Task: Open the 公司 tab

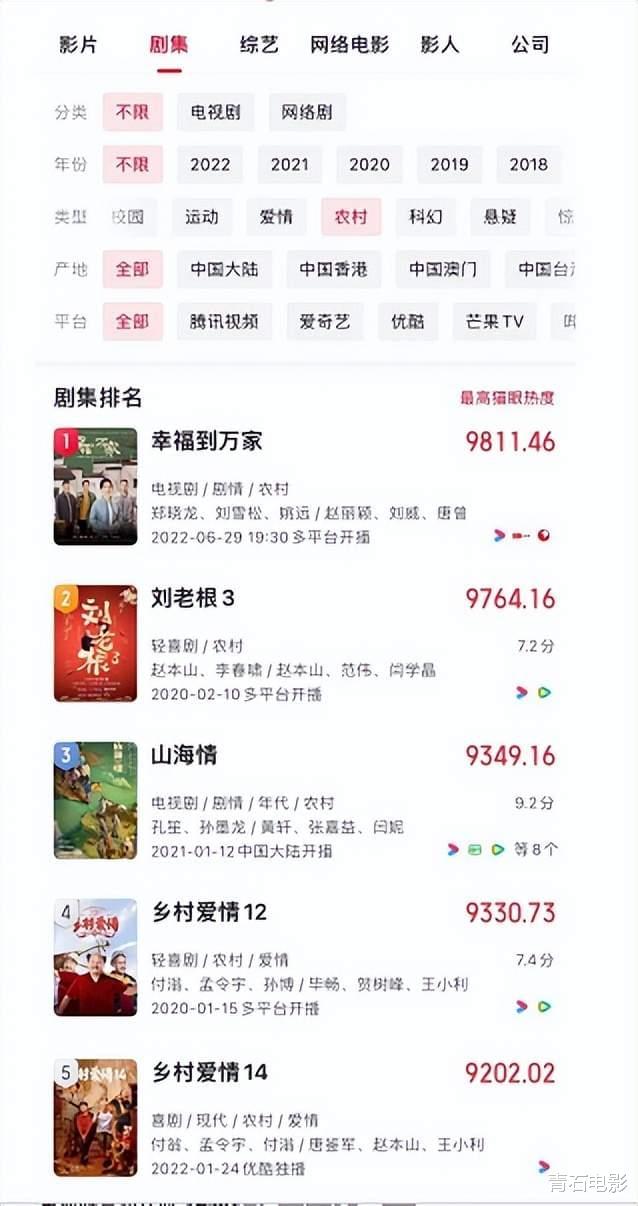Action: pyautogui.click(x=530, y=45)
